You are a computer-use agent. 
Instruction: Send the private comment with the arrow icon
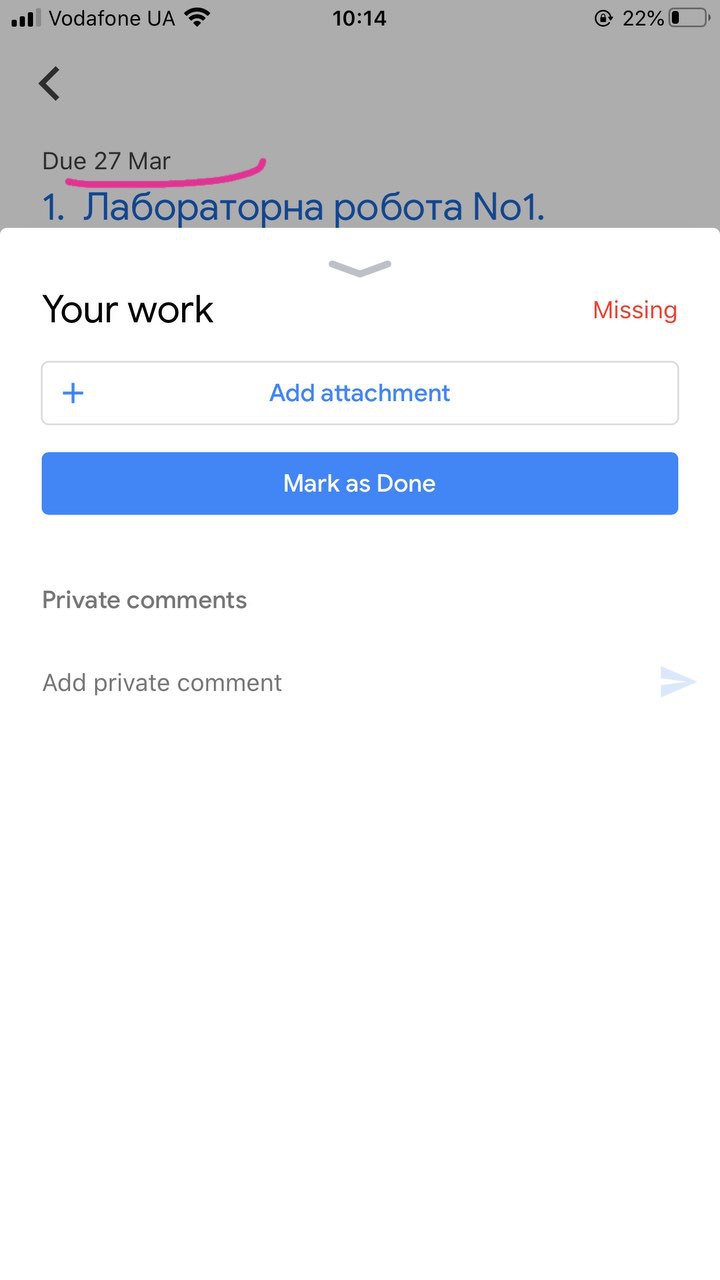tap(677, 683)
